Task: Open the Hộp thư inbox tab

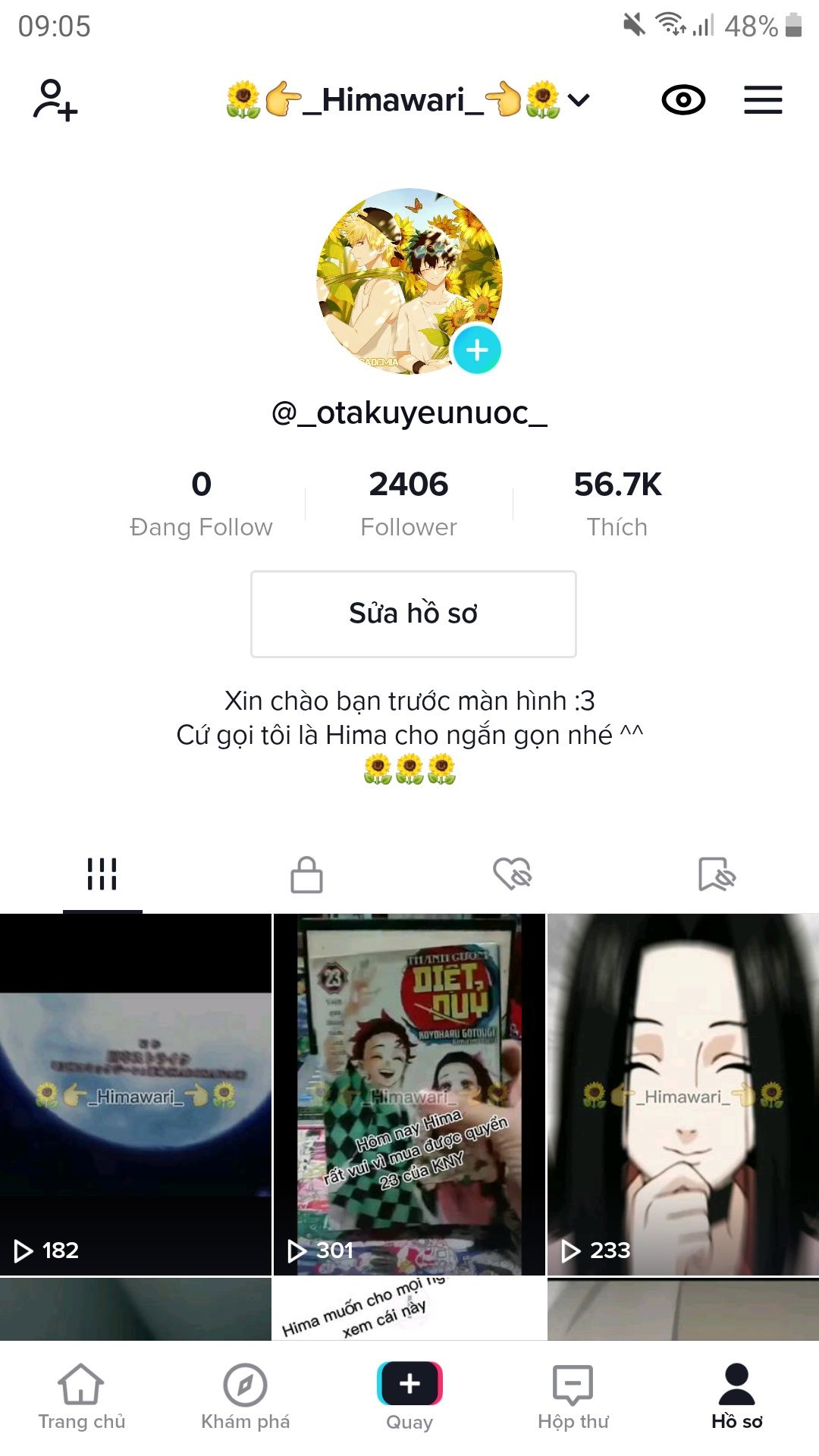Action: click(x=573, y=1397)
